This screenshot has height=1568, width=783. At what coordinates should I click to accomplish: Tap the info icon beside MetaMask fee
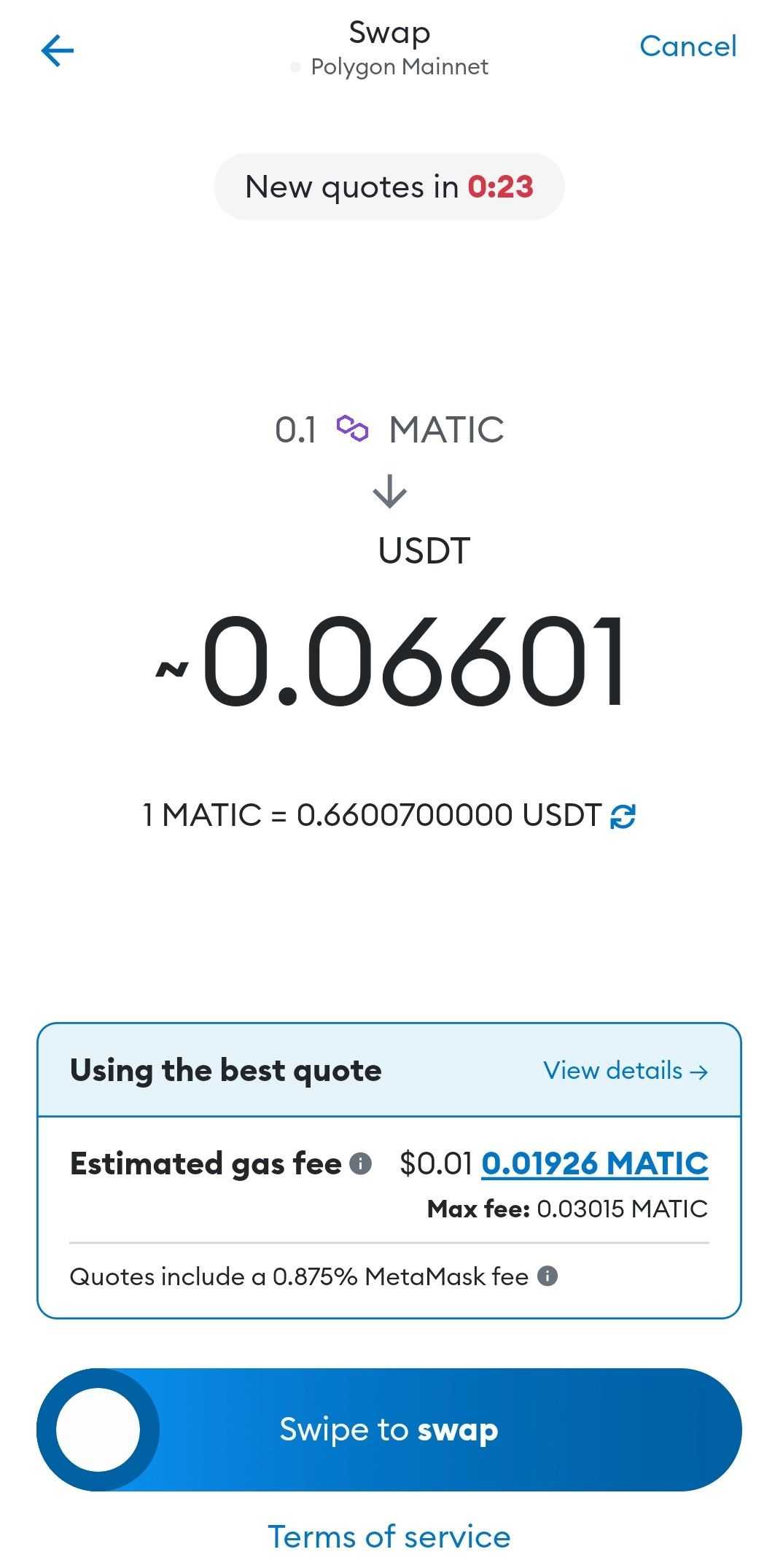click(x=548, y=1277)
